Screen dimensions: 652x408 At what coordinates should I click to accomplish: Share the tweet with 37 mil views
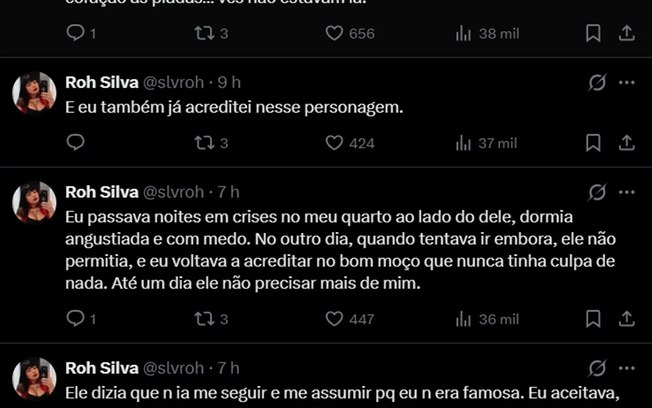[627, 143]
